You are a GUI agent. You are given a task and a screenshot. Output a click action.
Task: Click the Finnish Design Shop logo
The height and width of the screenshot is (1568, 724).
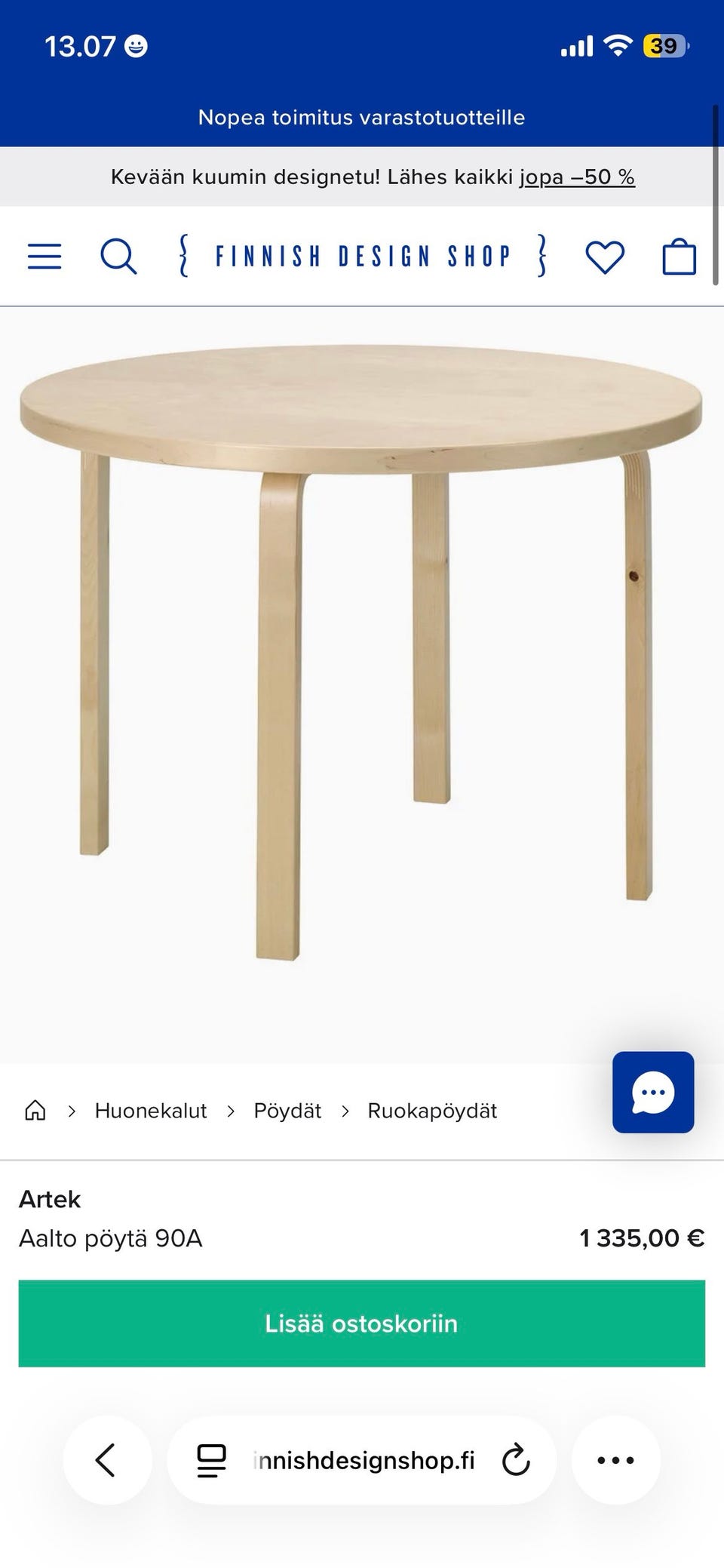click(362, 256)
